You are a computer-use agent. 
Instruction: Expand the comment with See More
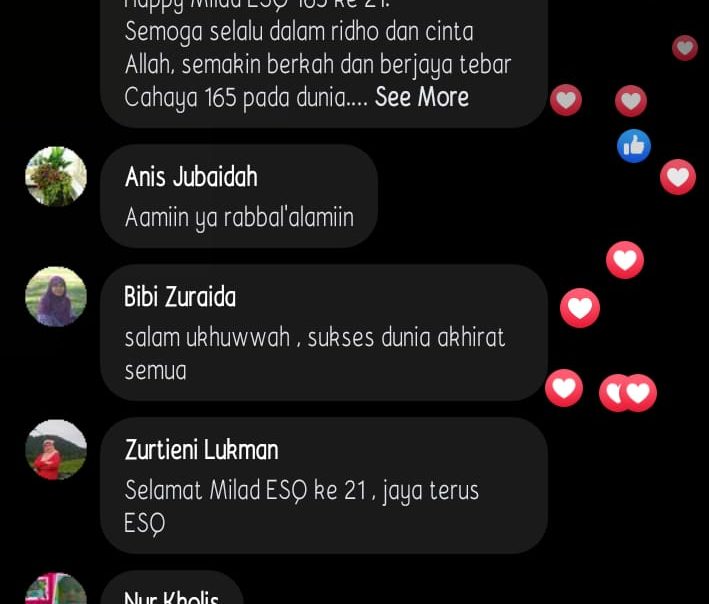click(421, 97)
